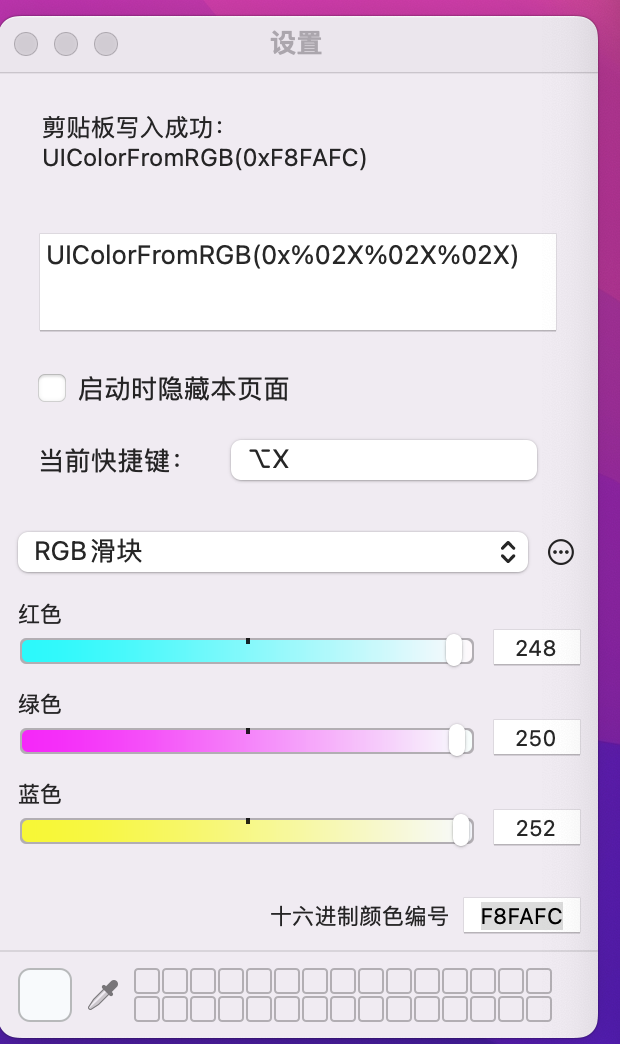Tap the 红色 slider track
Image resolution: width=620 pixels, height=1044 pixels.
[x=240, y=651]
